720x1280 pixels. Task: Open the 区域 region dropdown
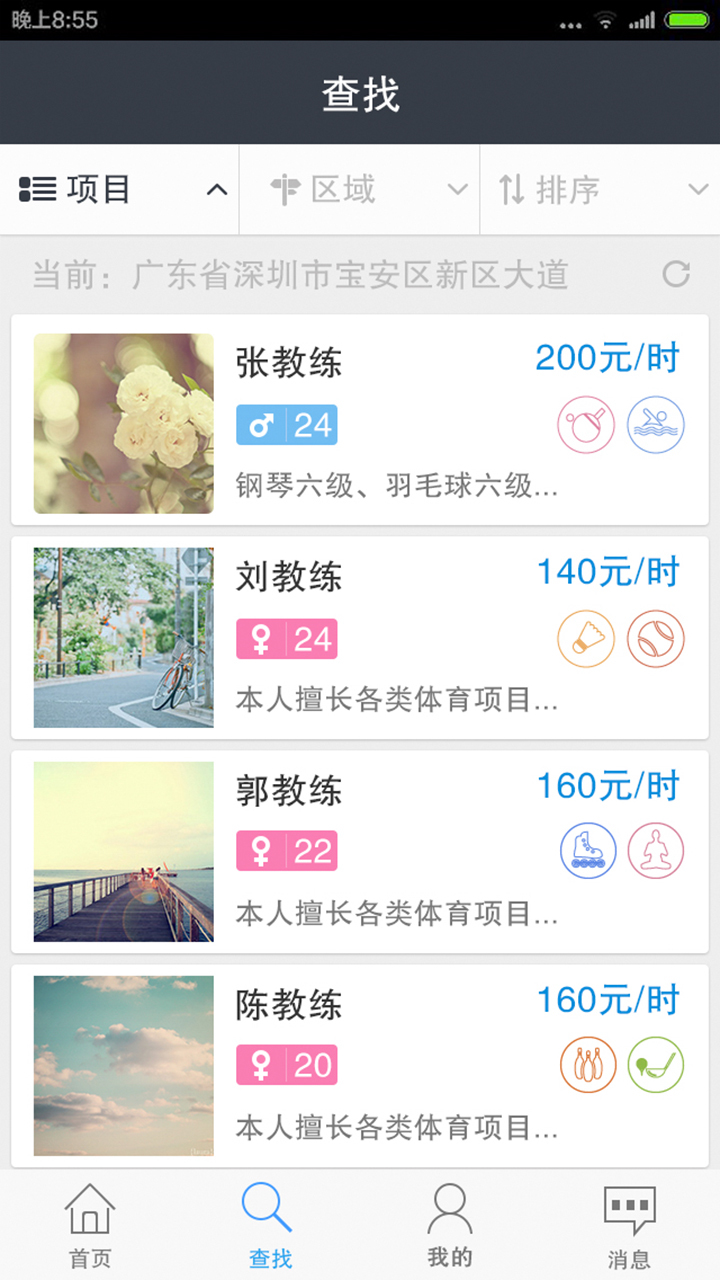[x=360, y=189]
